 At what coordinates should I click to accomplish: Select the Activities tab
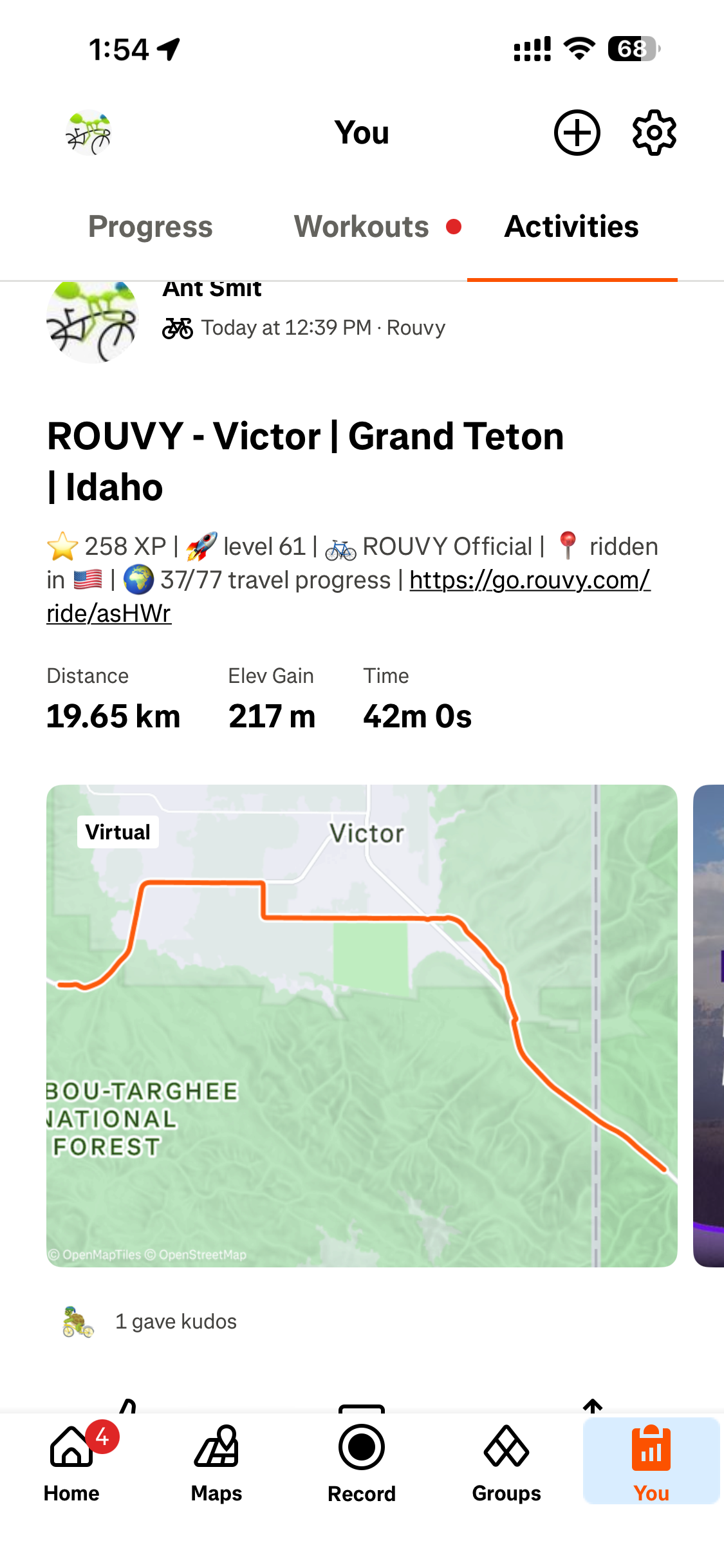tap(571, 227)
